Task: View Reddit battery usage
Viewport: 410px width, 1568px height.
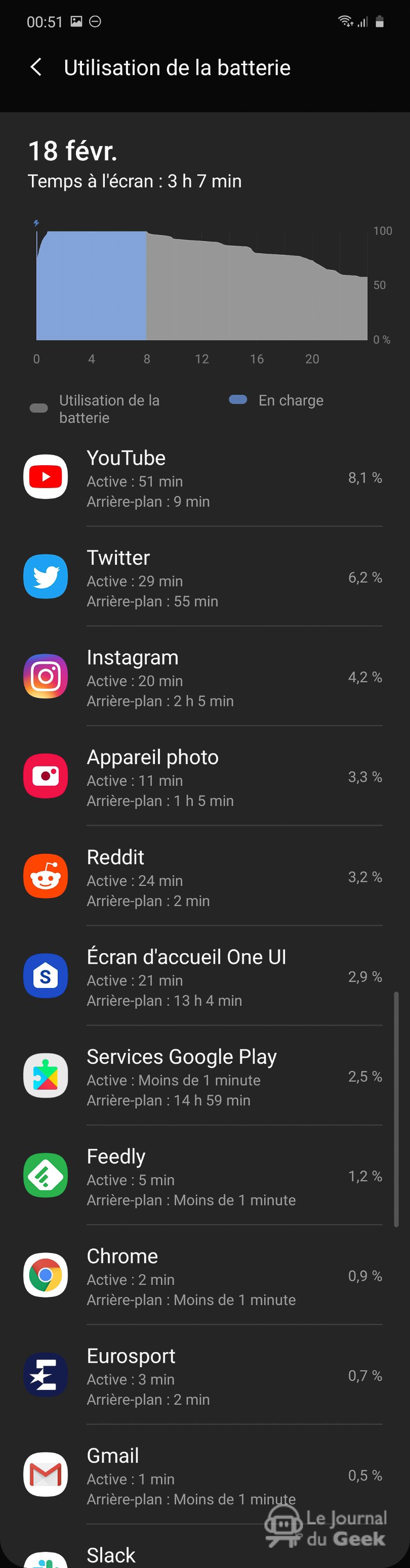Action: click(x=203, y=877)
